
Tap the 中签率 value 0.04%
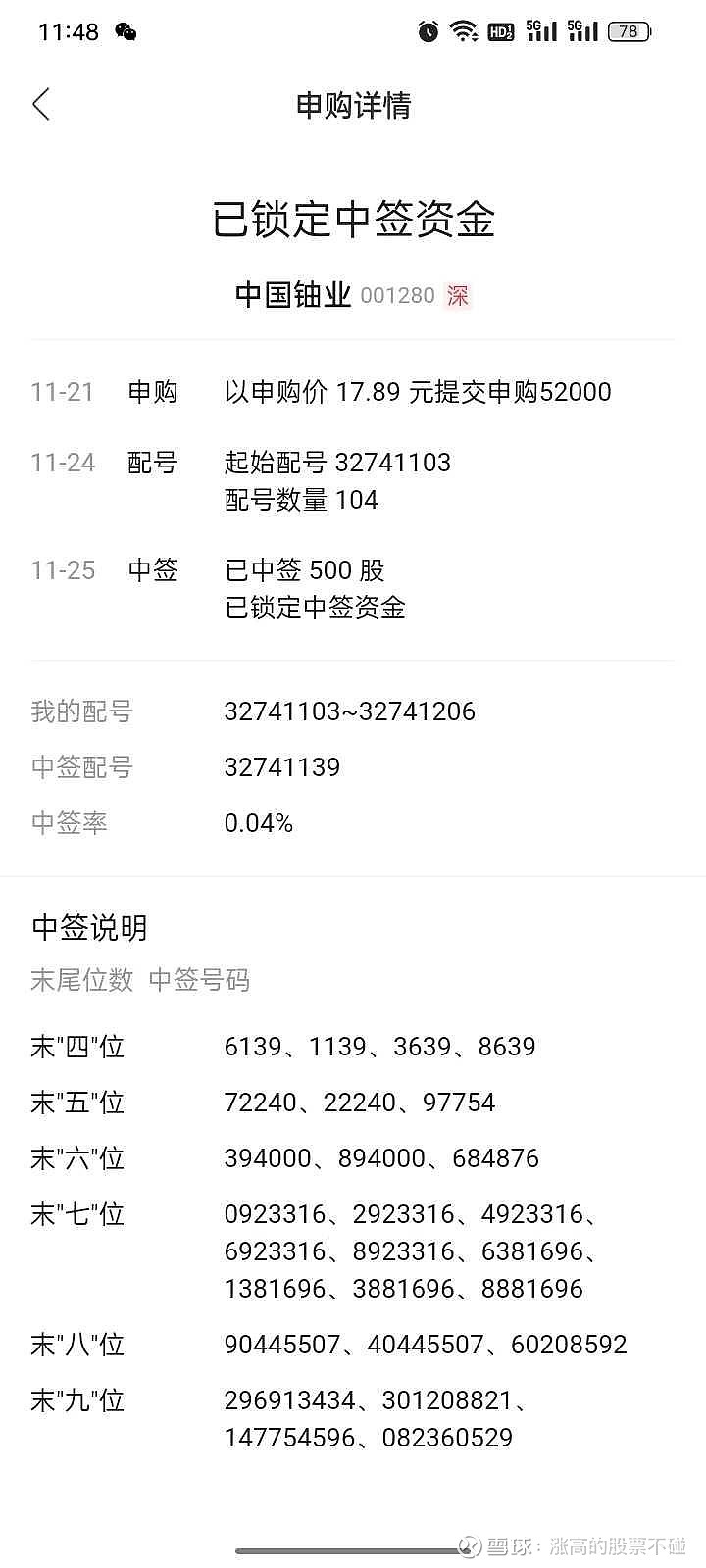point(259,823)
